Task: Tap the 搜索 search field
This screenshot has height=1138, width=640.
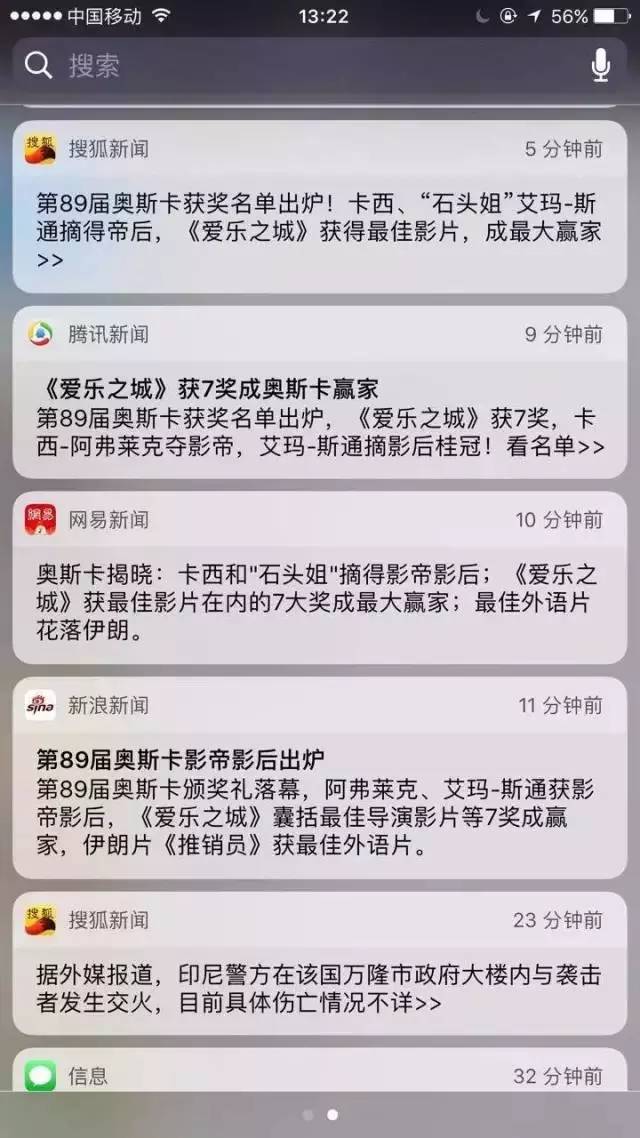Action: [x=300, y=66]
